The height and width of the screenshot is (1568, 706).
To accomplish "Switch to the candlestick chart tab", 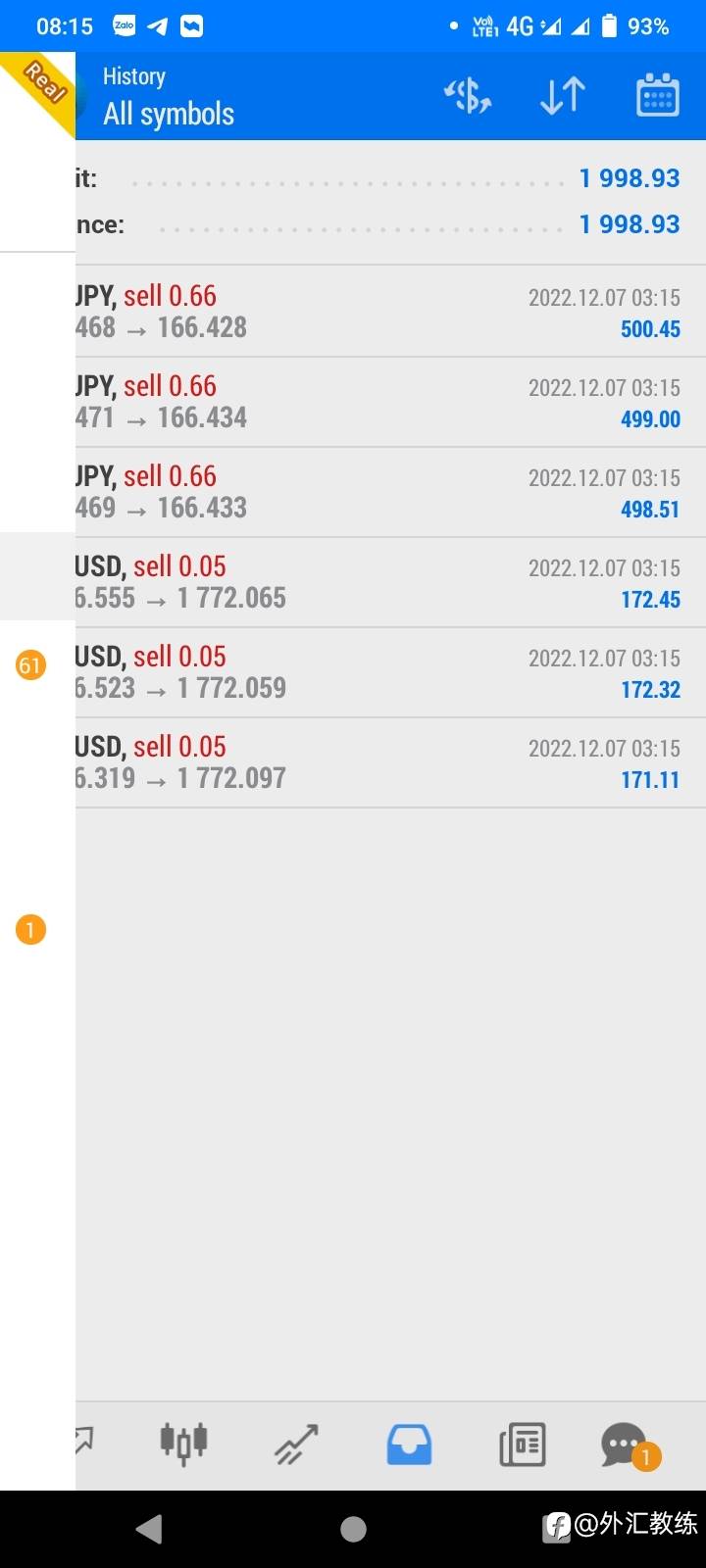I will 183,1444.
